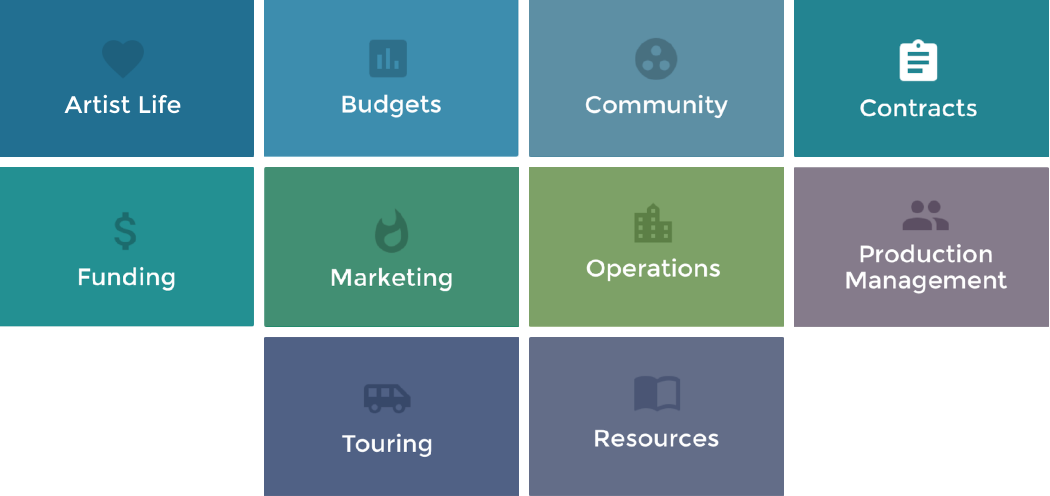Open the Resources tile
The image size is (1050, 496).
(656, 416)
